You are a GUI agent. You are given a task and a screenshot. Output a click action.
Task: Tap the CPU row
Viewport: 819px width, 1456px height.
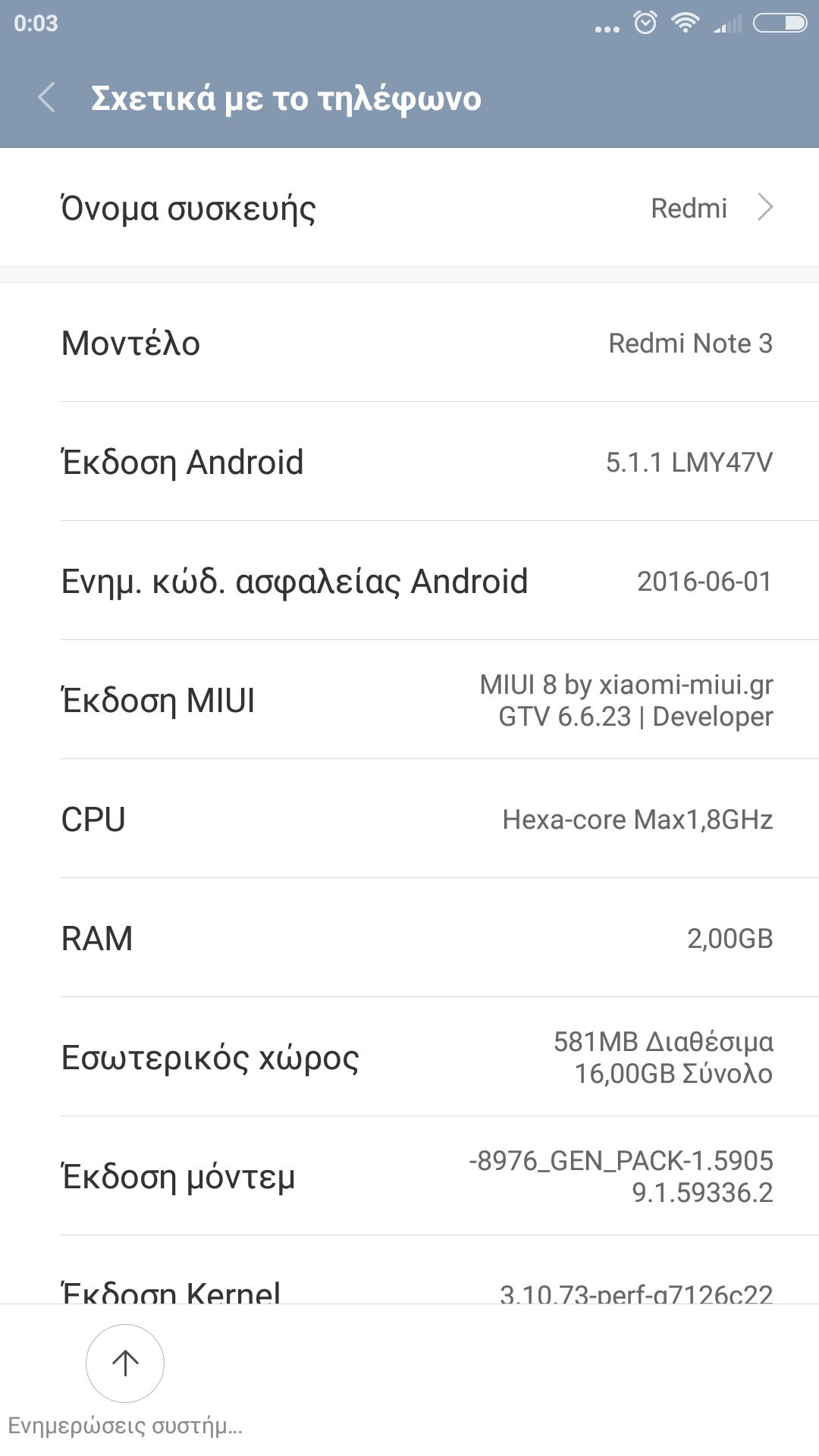[x=409, y=819]
